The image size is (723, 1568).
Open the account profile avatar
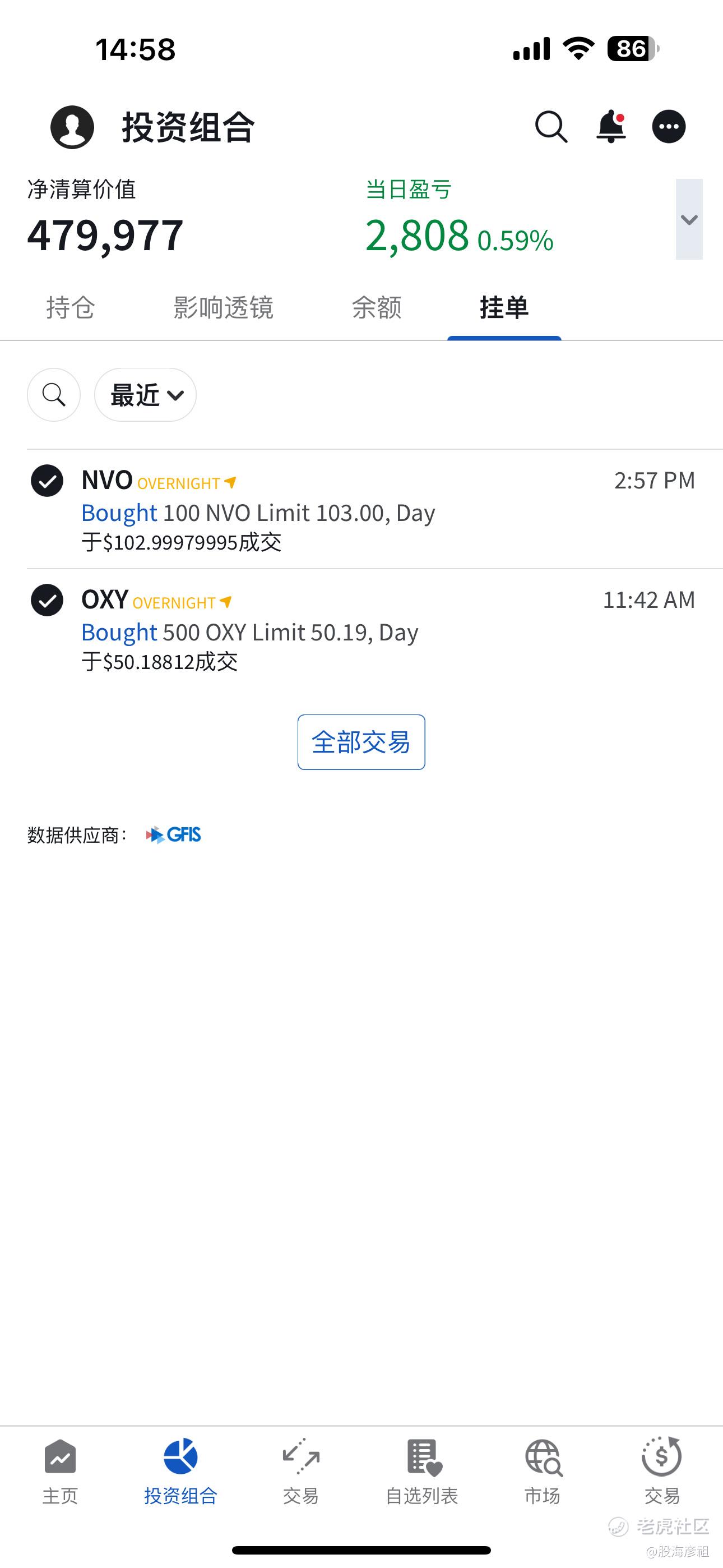click(72, 127)
